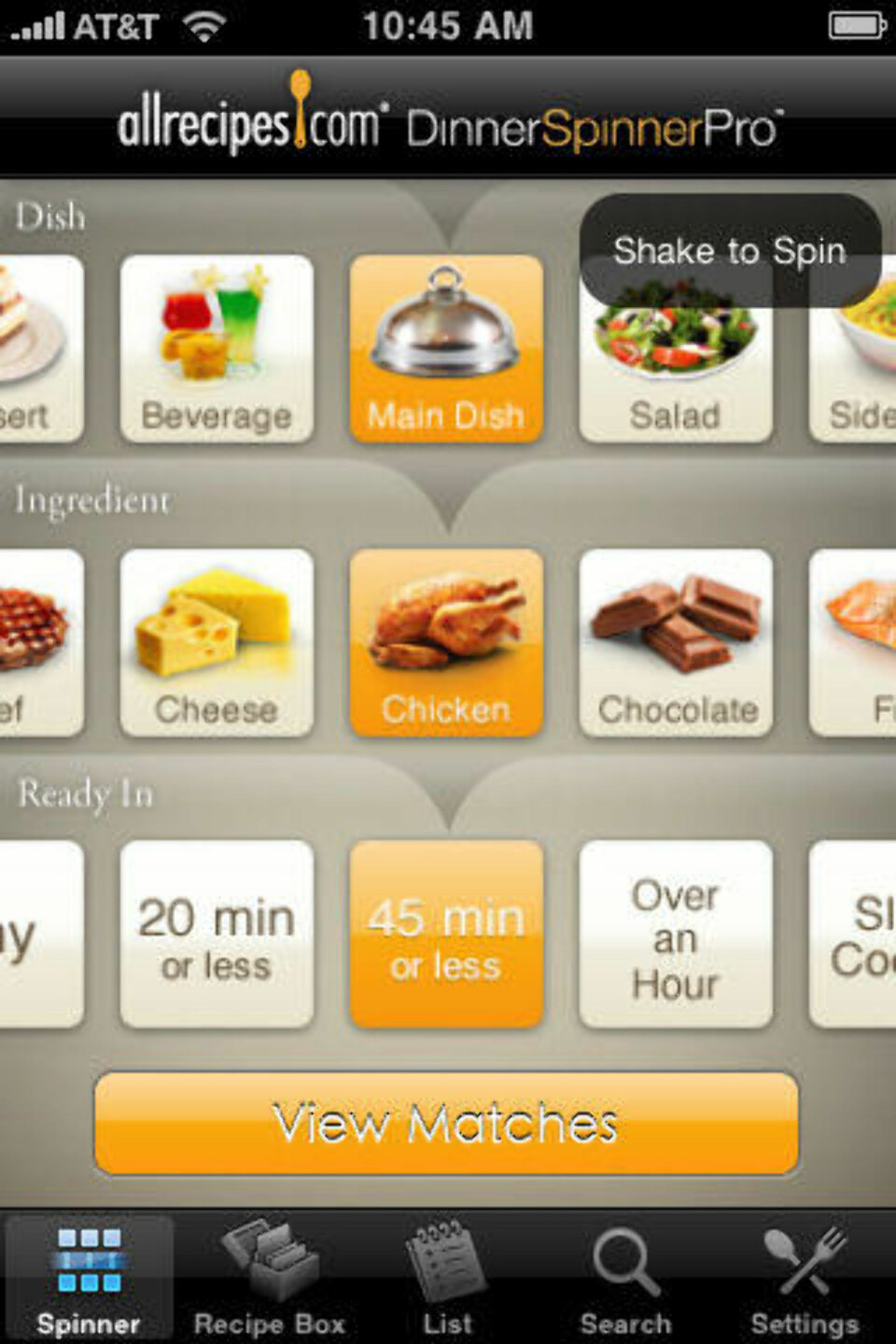Choose the Chicken ingredient tile

click(x=446, y=643)
